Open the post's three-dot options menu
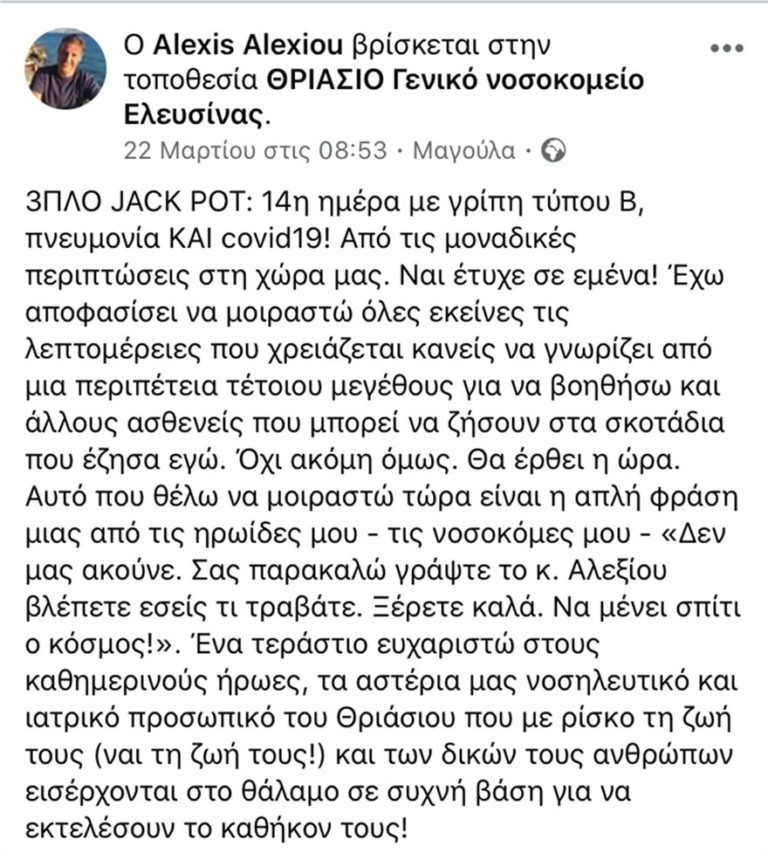 tap(725, 47)
